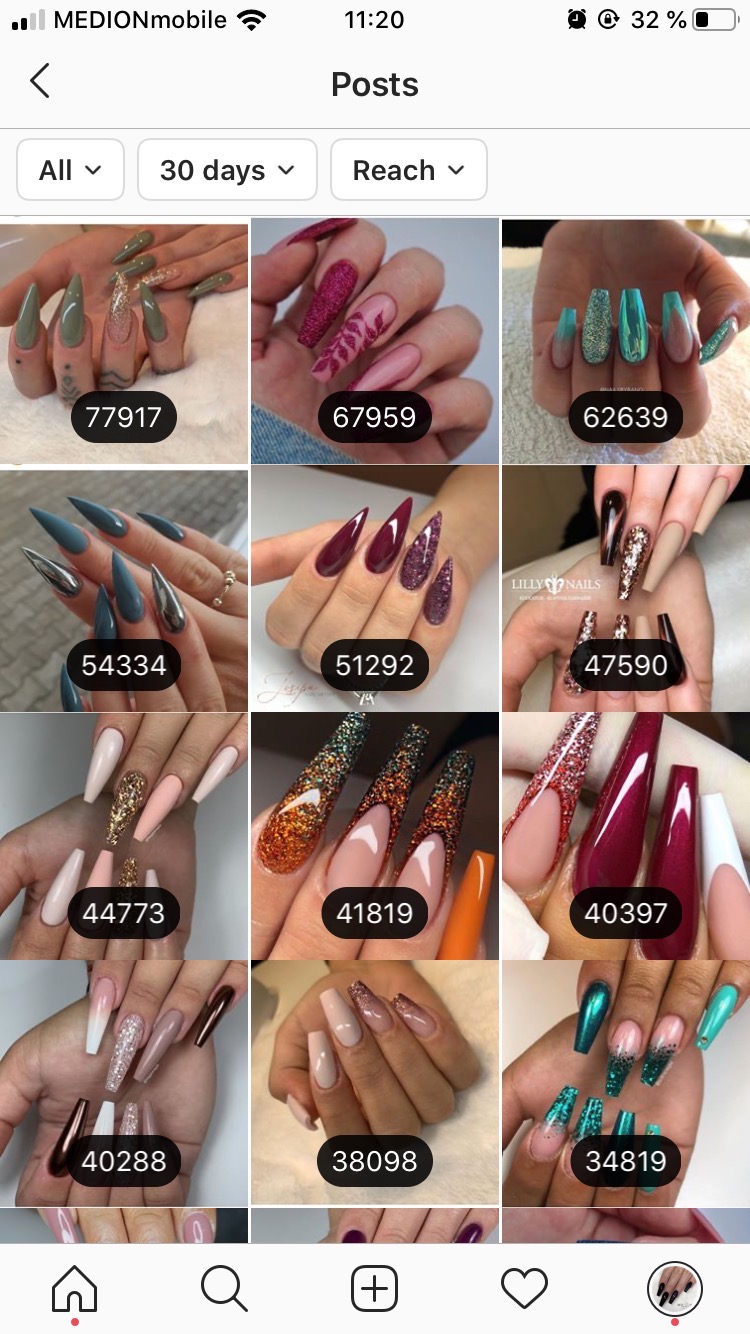The image size is (750, 1334).
Task: View the post with 38098 reach
Action: click(375, 1084)
